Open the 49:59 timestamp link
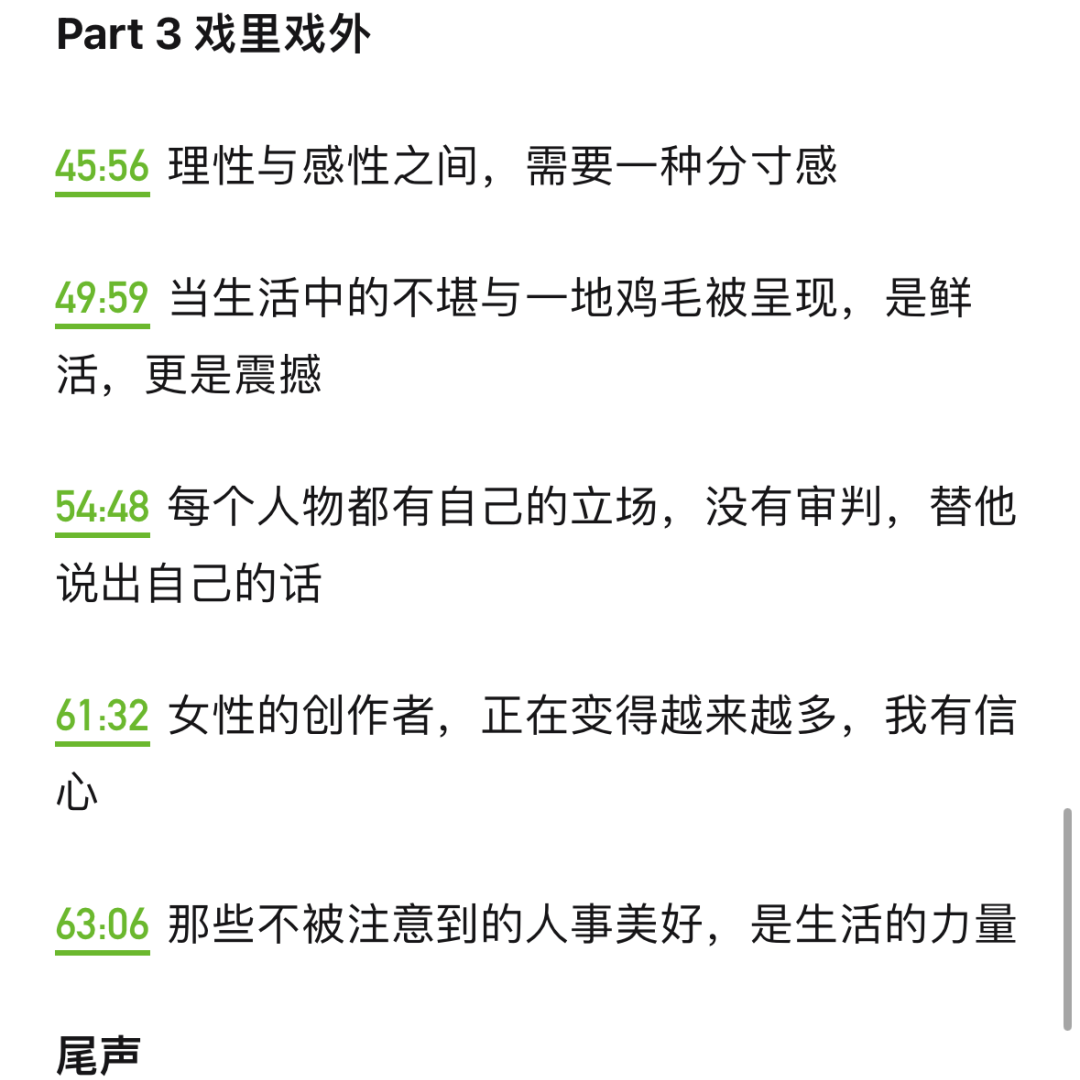 102,299
